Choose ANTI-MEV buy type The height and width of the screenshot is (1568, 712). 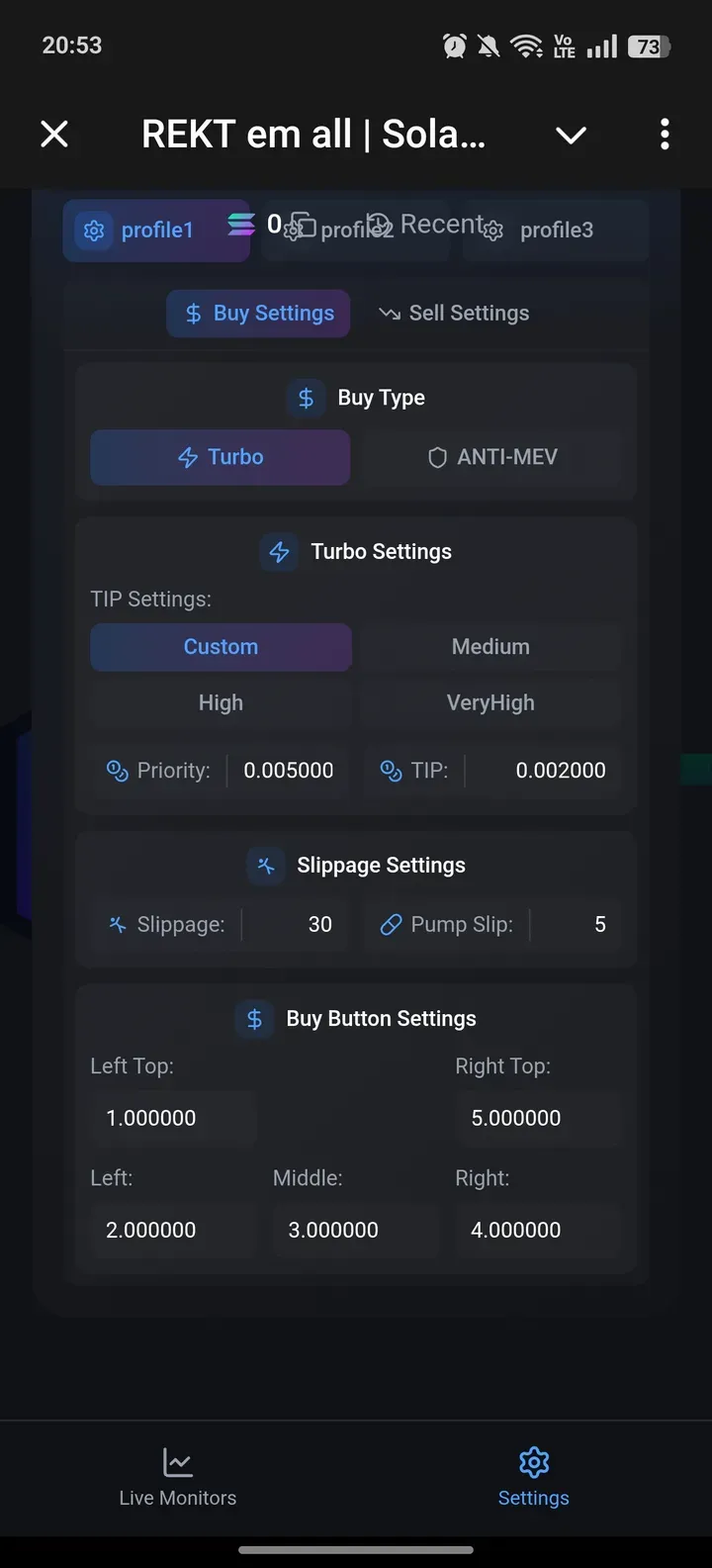pyautogui.click(x=491, y=457)
